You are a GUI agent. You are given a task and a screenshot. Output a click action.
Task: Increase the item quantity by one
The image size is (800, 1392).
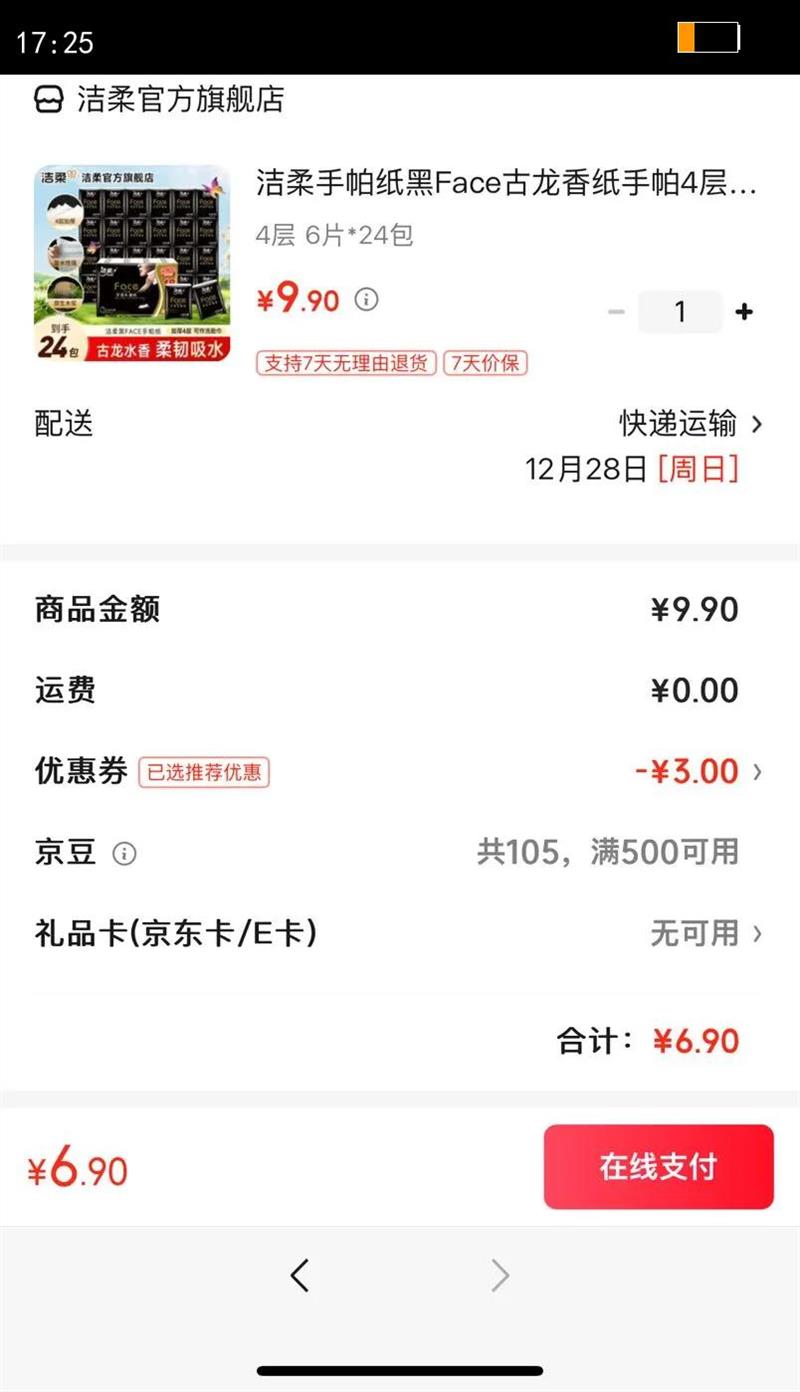pos(744,312)
